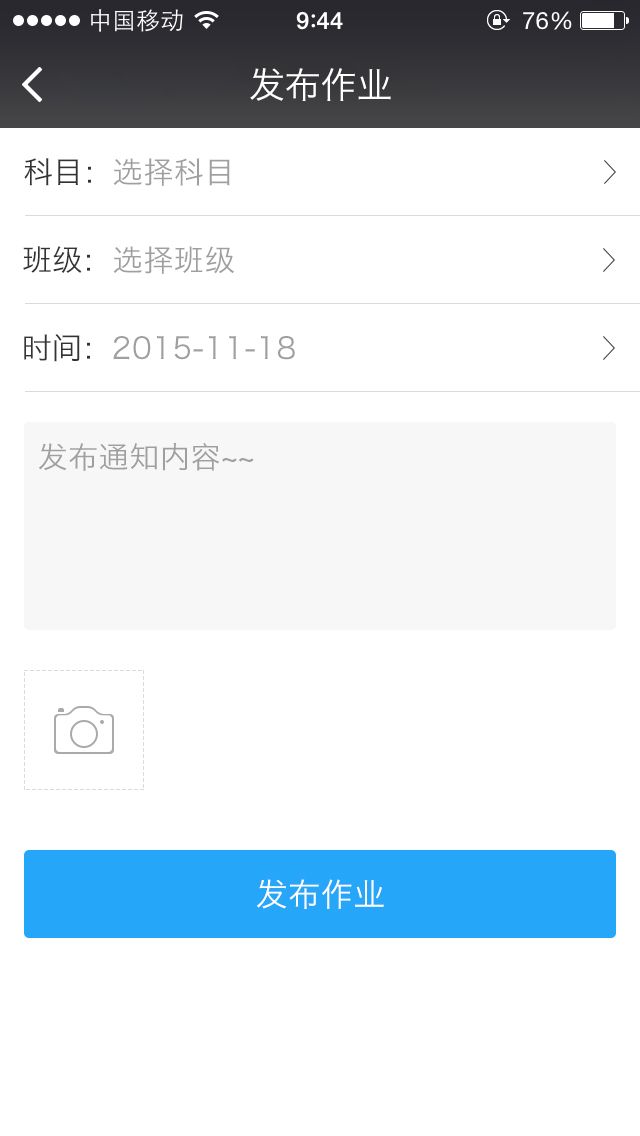Focus the 发布通知内容 text box
Image resolution: width=640 pixels, height=1136 pixels.
tap(320, 526)
